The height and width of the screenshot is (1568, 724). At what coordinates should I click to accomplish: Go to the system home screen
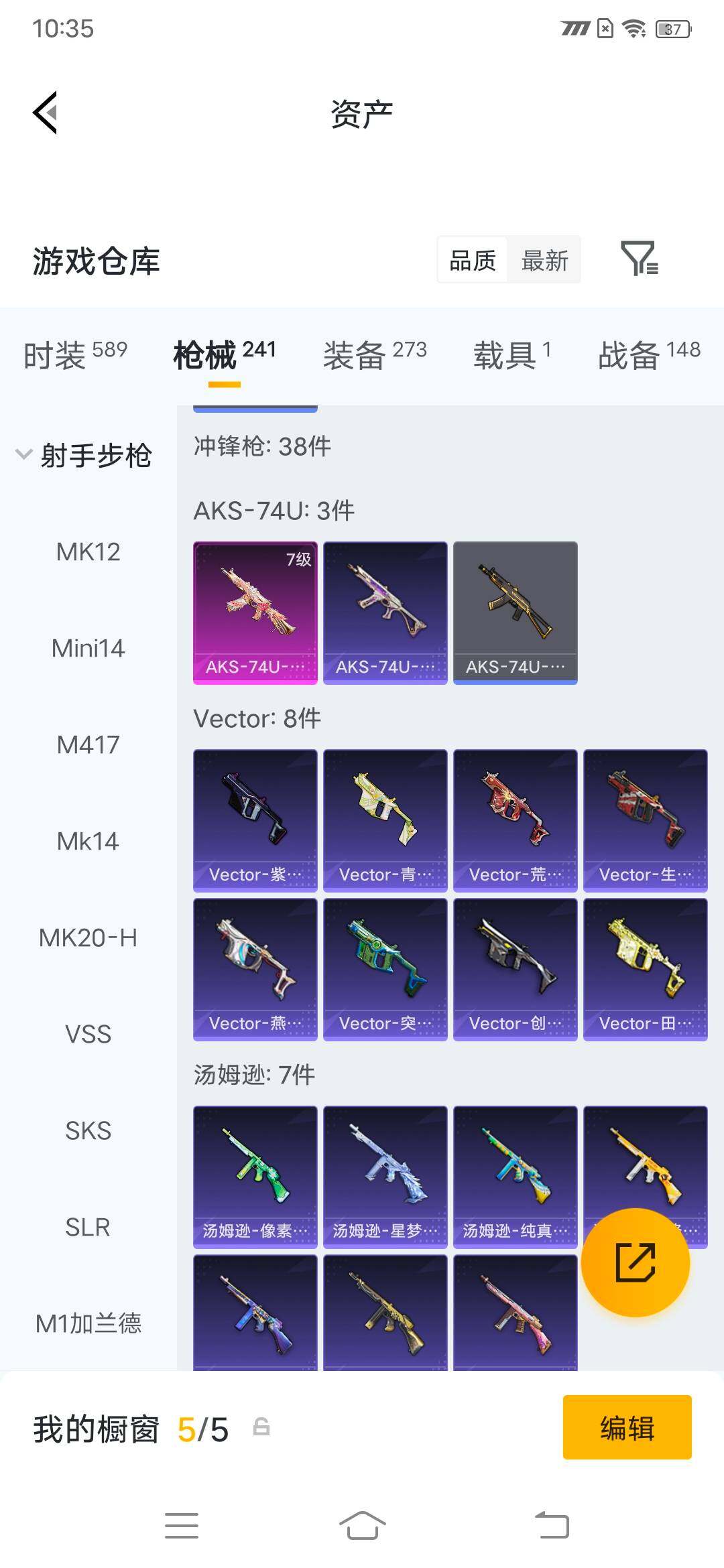(x=362, y=1525)
